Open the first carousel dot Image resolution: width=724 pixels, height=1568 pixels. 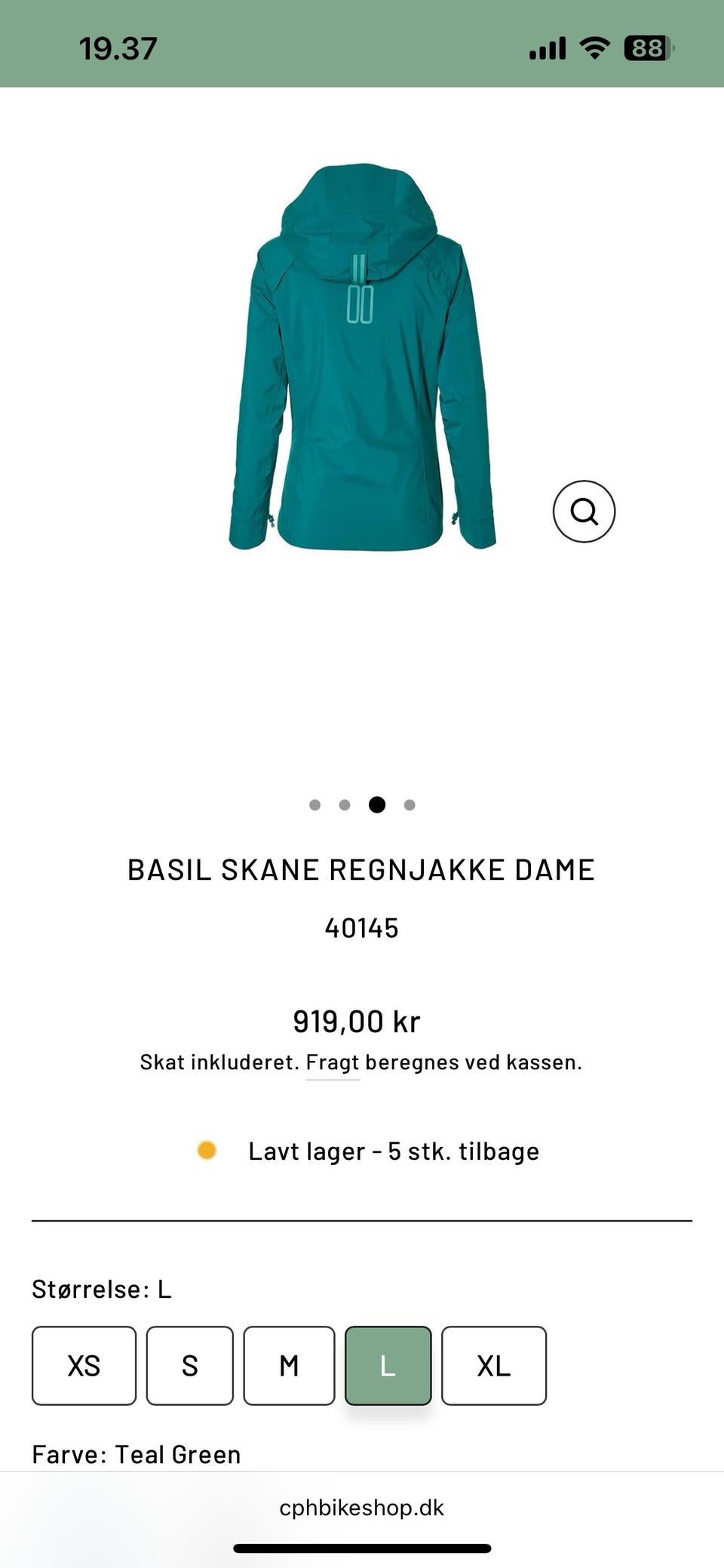[315, 804]
